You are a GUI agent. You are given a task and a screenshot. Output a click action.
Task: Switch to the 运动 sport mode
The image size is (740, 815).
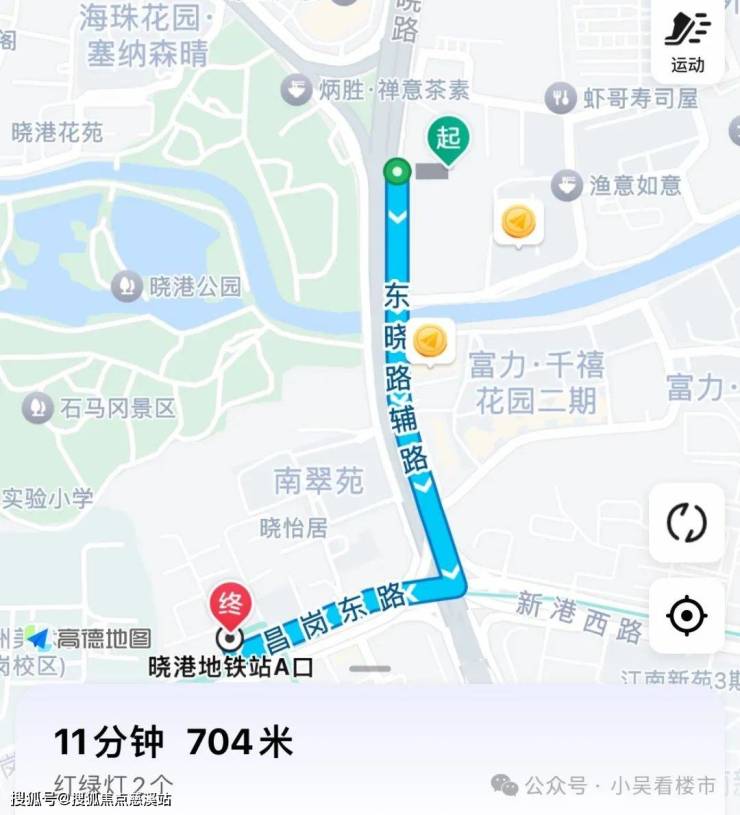coord(687,42)
